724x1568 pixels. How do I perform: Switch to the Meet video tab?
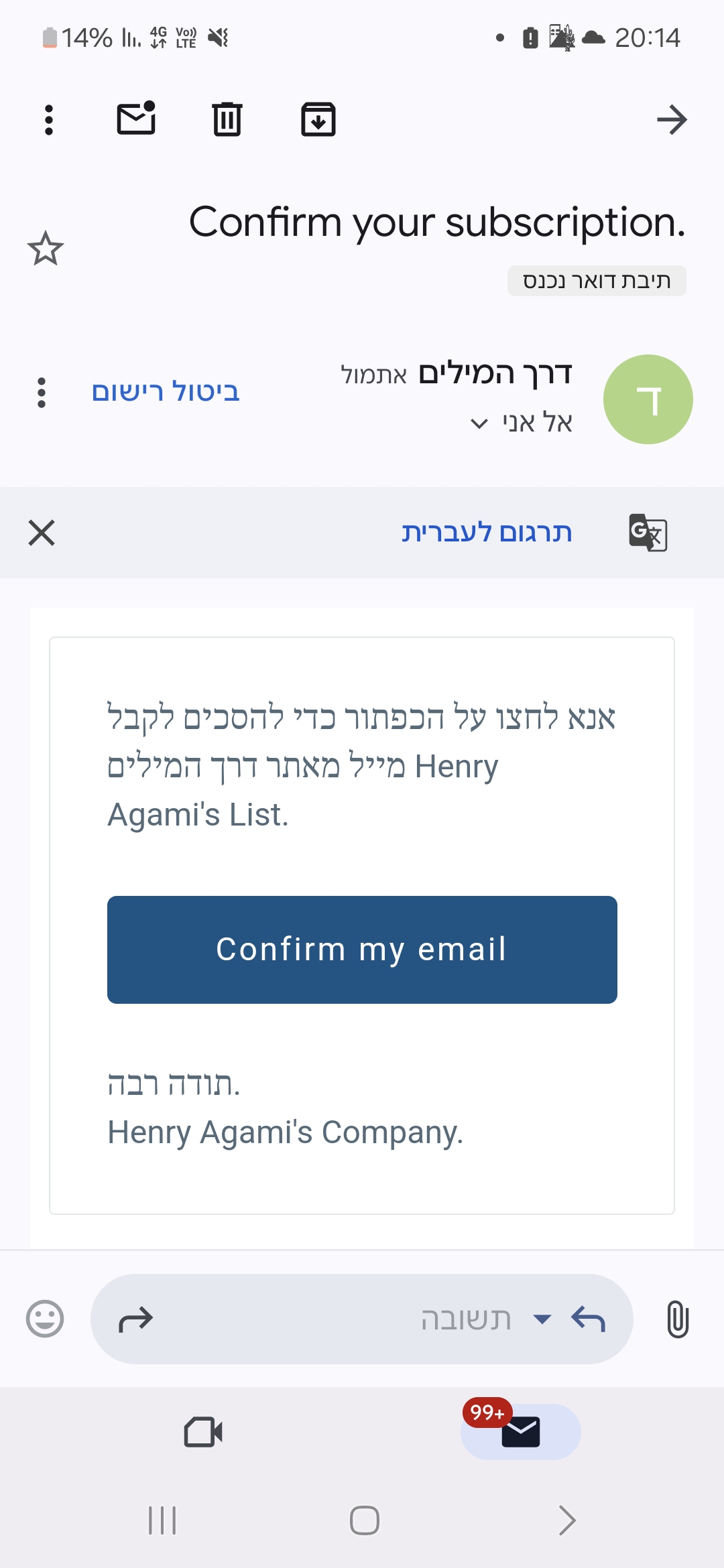coord(204,1432)
